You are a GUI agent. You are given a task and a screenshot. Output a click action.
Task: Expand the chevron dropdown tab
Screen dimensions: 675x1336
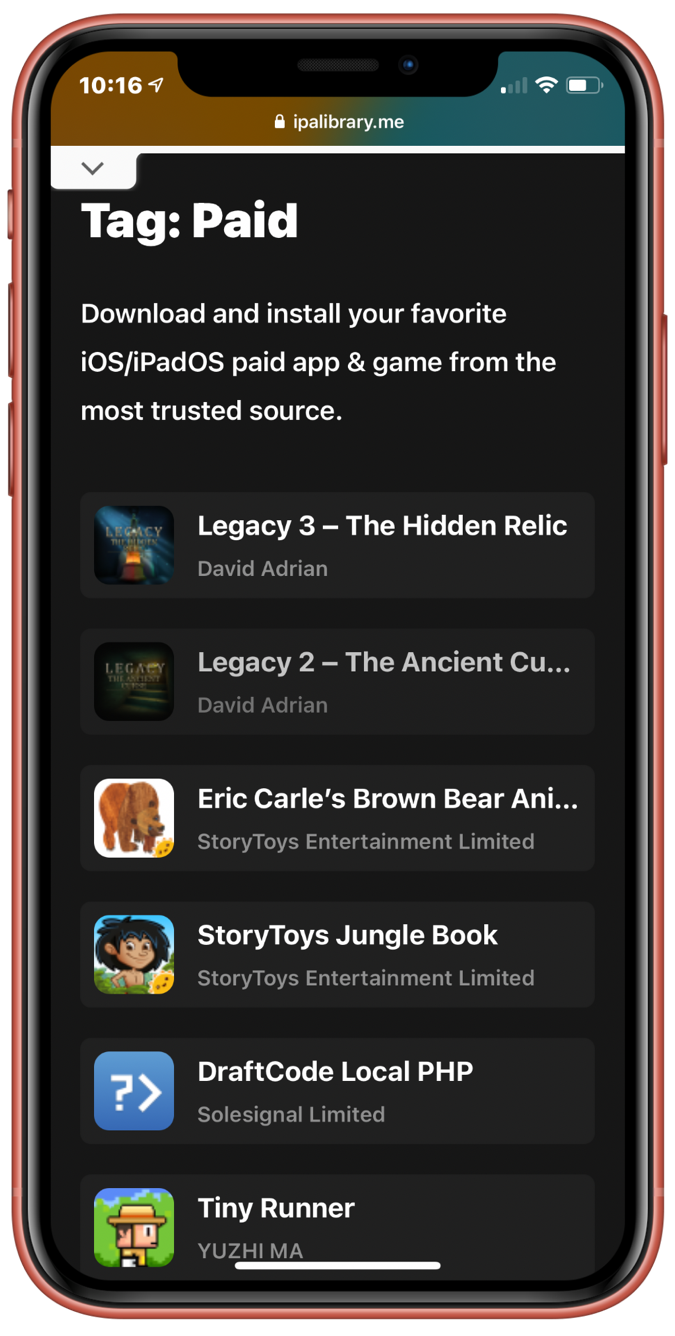tap(93, 169)
